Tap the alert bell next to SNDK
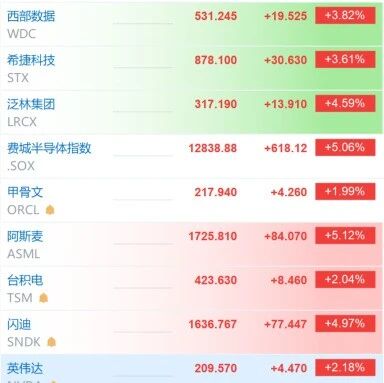This screenshot has height=383, width=384. tap(51, 342)
